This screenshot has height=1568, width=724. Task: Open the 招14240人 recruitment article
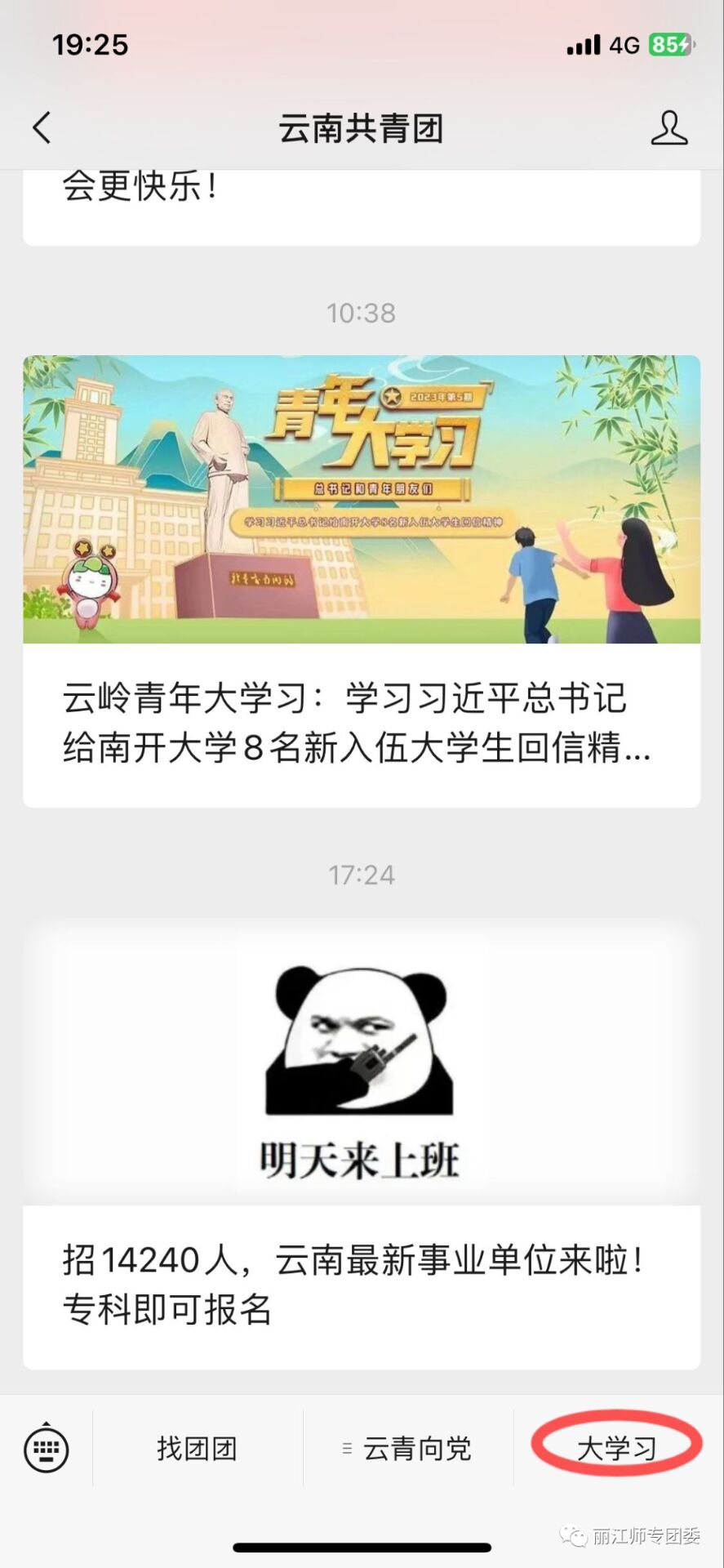pos(361,1143)
